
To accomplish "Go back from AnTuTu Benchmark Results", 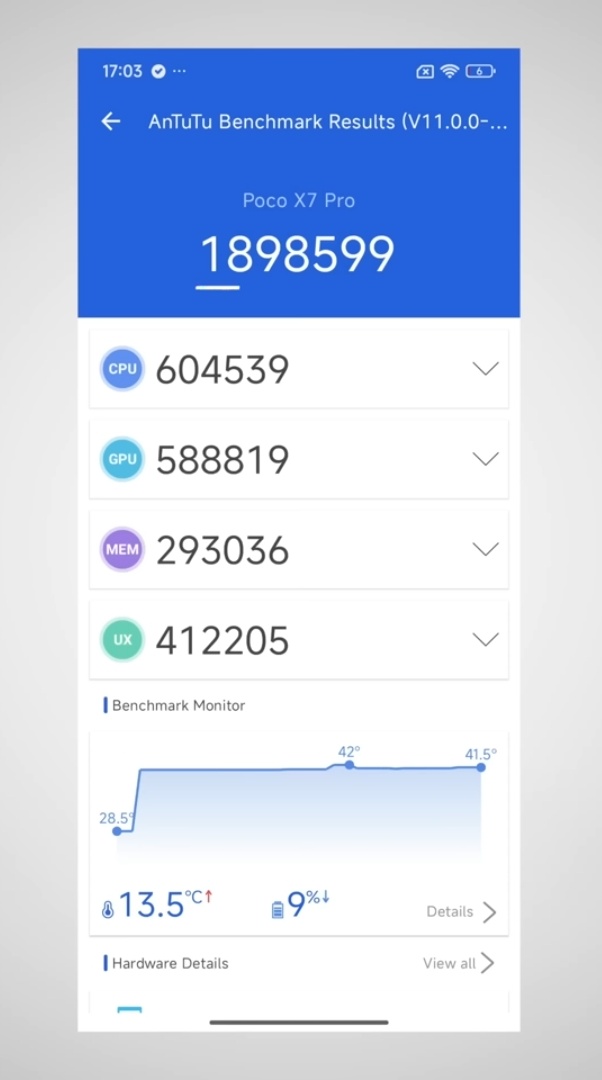I will tap(111, 122).
